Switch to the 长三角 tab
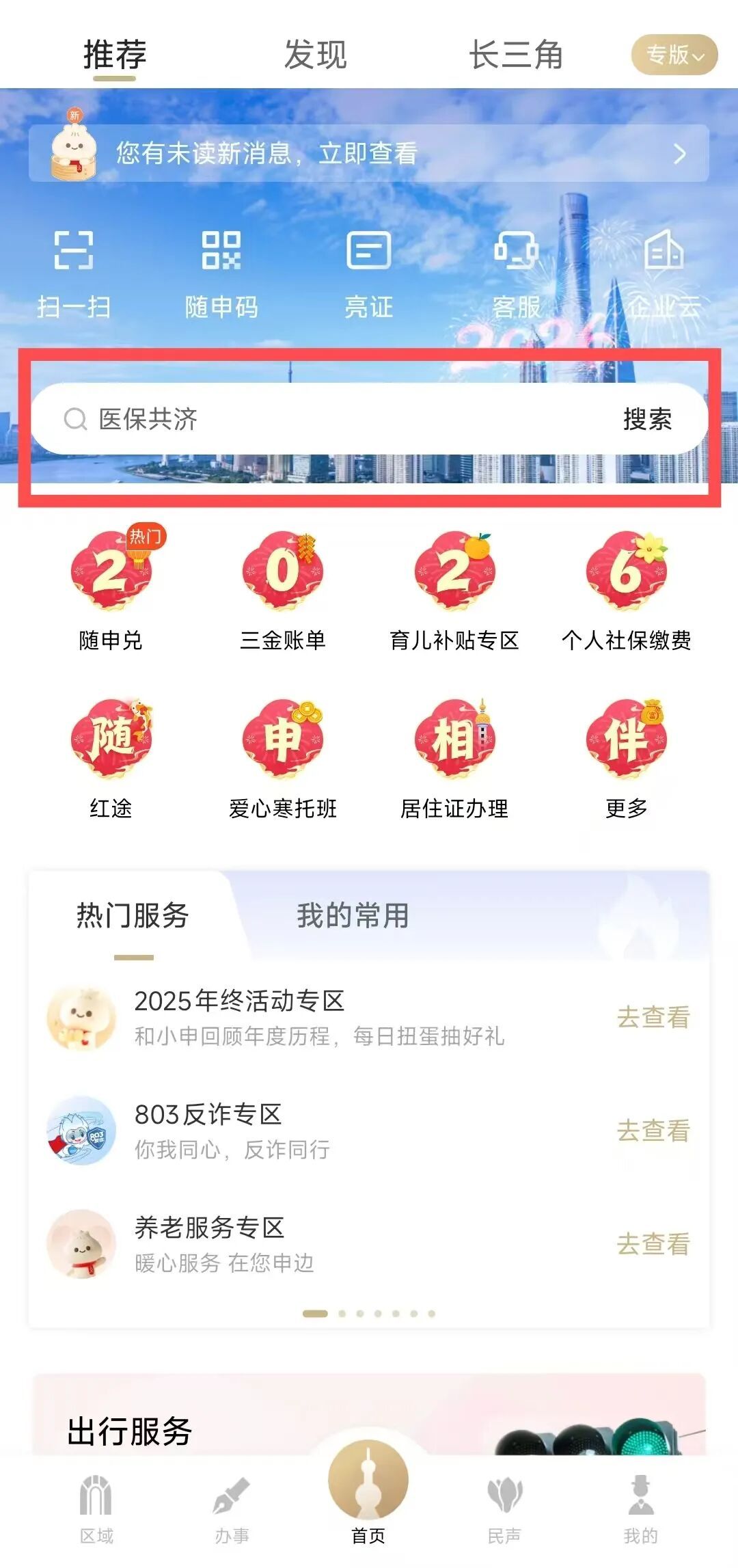This screenshot has height=1568, width=738. pos(516,55)
